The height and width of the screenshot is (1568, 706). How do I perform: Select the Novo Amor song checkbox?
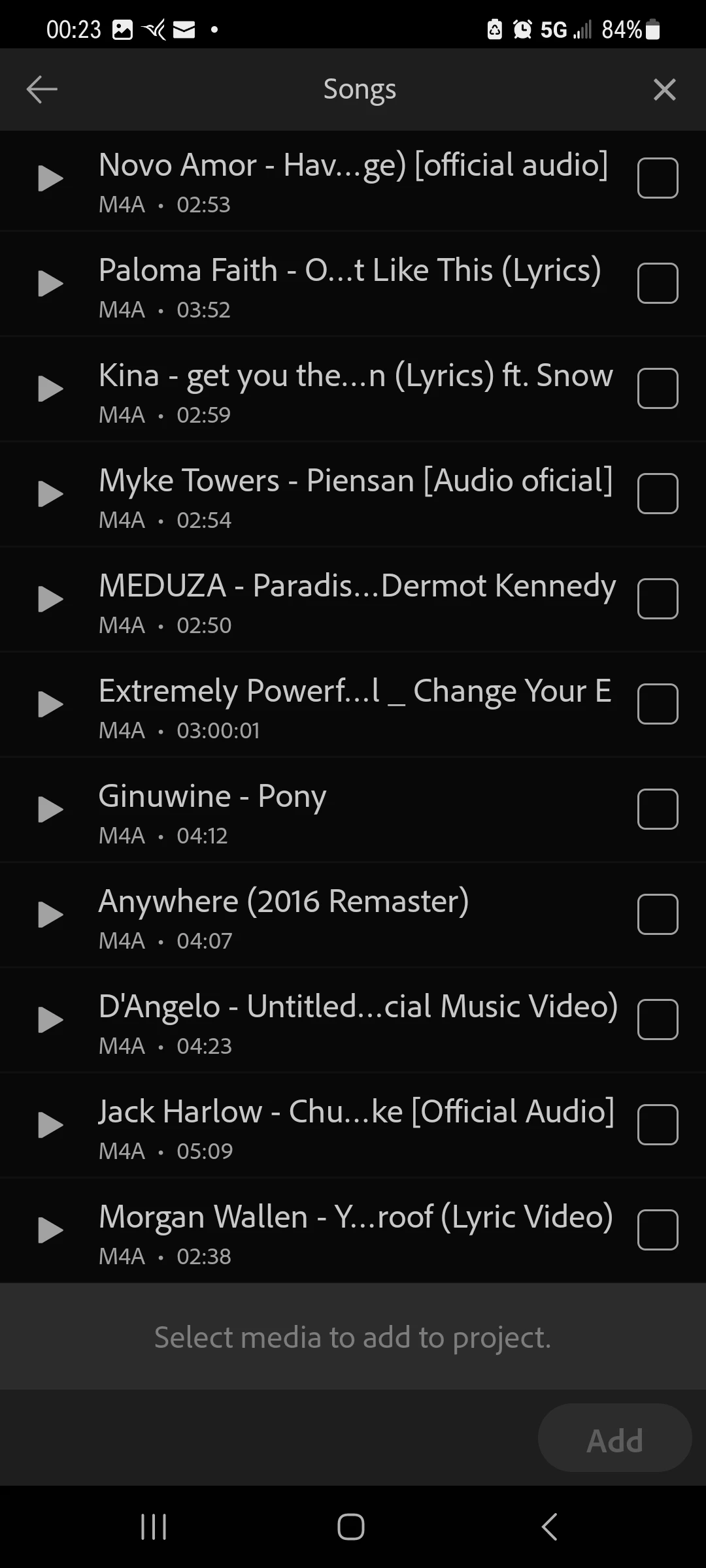(x=657, y=178)
